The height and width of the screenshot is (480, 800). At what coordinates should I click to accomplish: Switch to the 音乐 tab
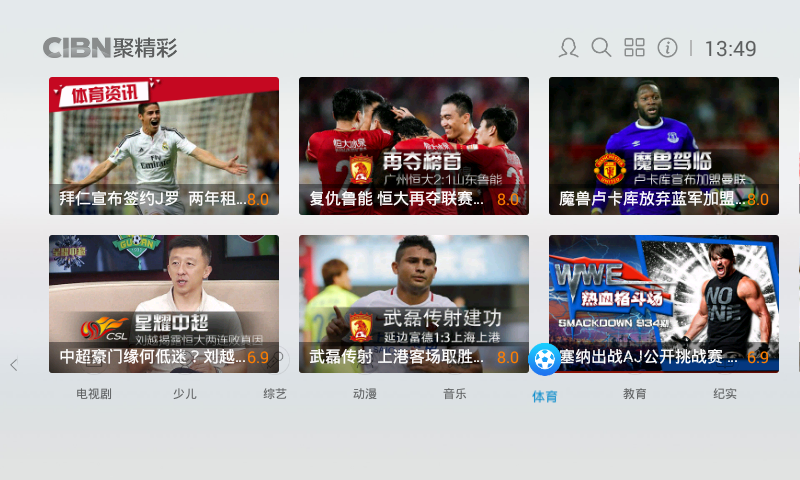click(x=455, y=394)
